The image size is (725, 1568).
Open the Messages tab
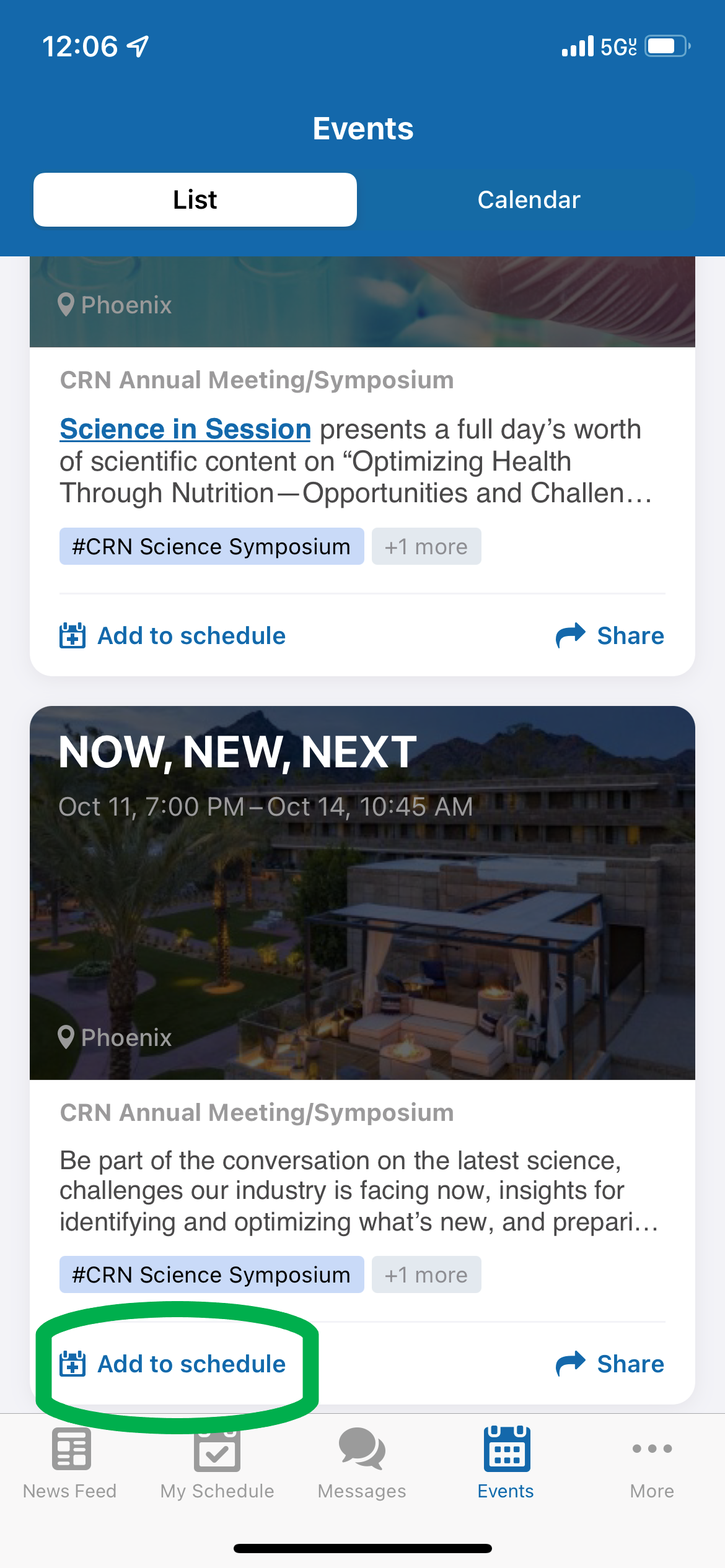362,1463
